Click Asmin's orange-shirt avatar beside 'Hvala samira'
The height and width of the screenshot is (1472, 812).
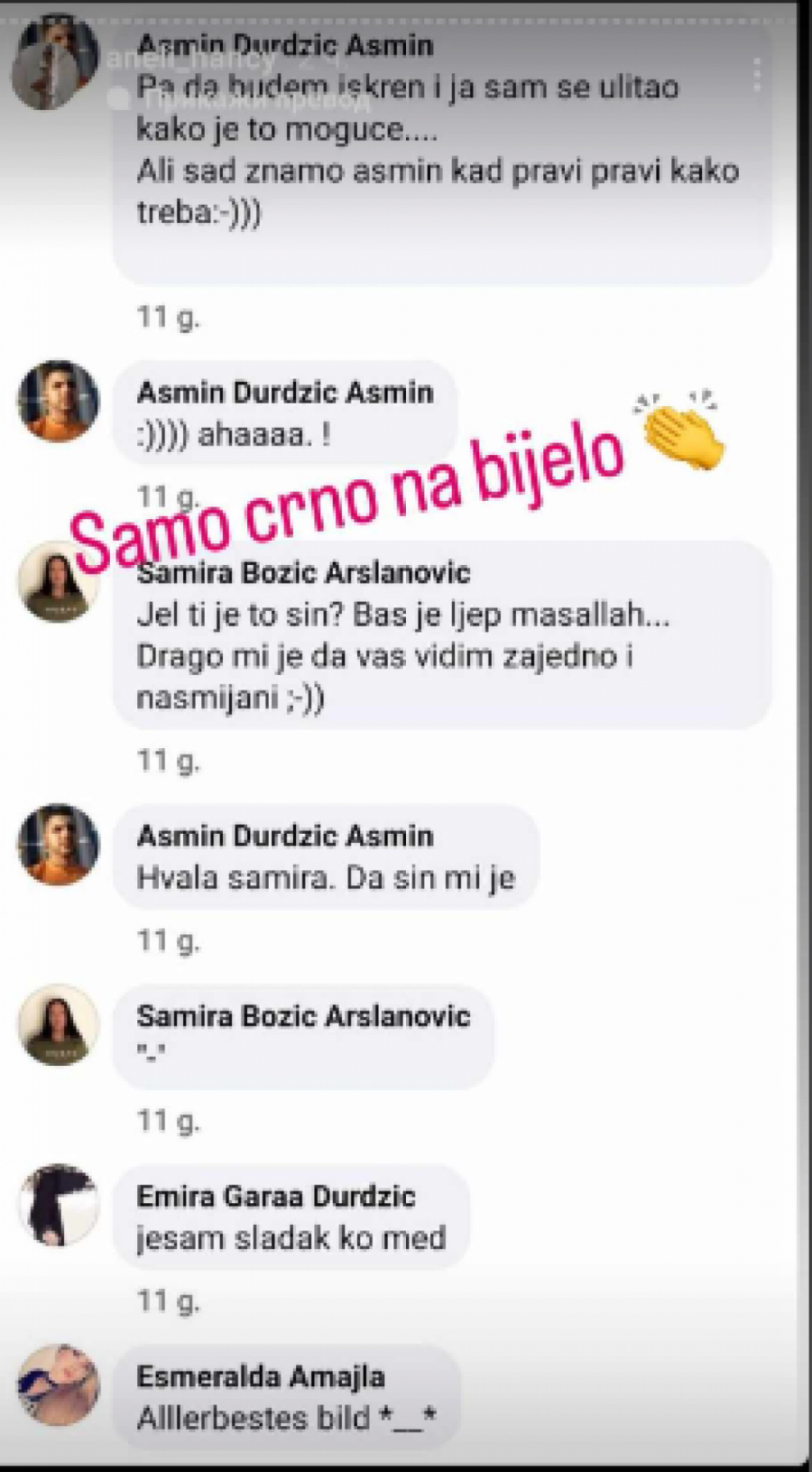coord(57,847)
